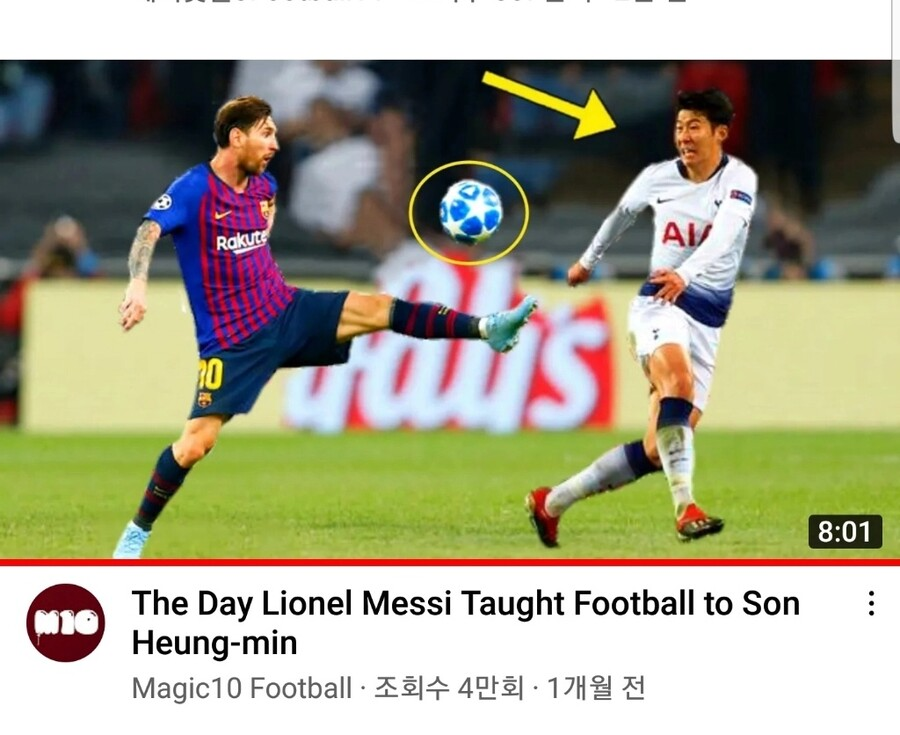This screenshot has width=900, height=735.
Task: Play the Messi and Son Heung-min video thumbnail
Action: (x=450, y=310)
